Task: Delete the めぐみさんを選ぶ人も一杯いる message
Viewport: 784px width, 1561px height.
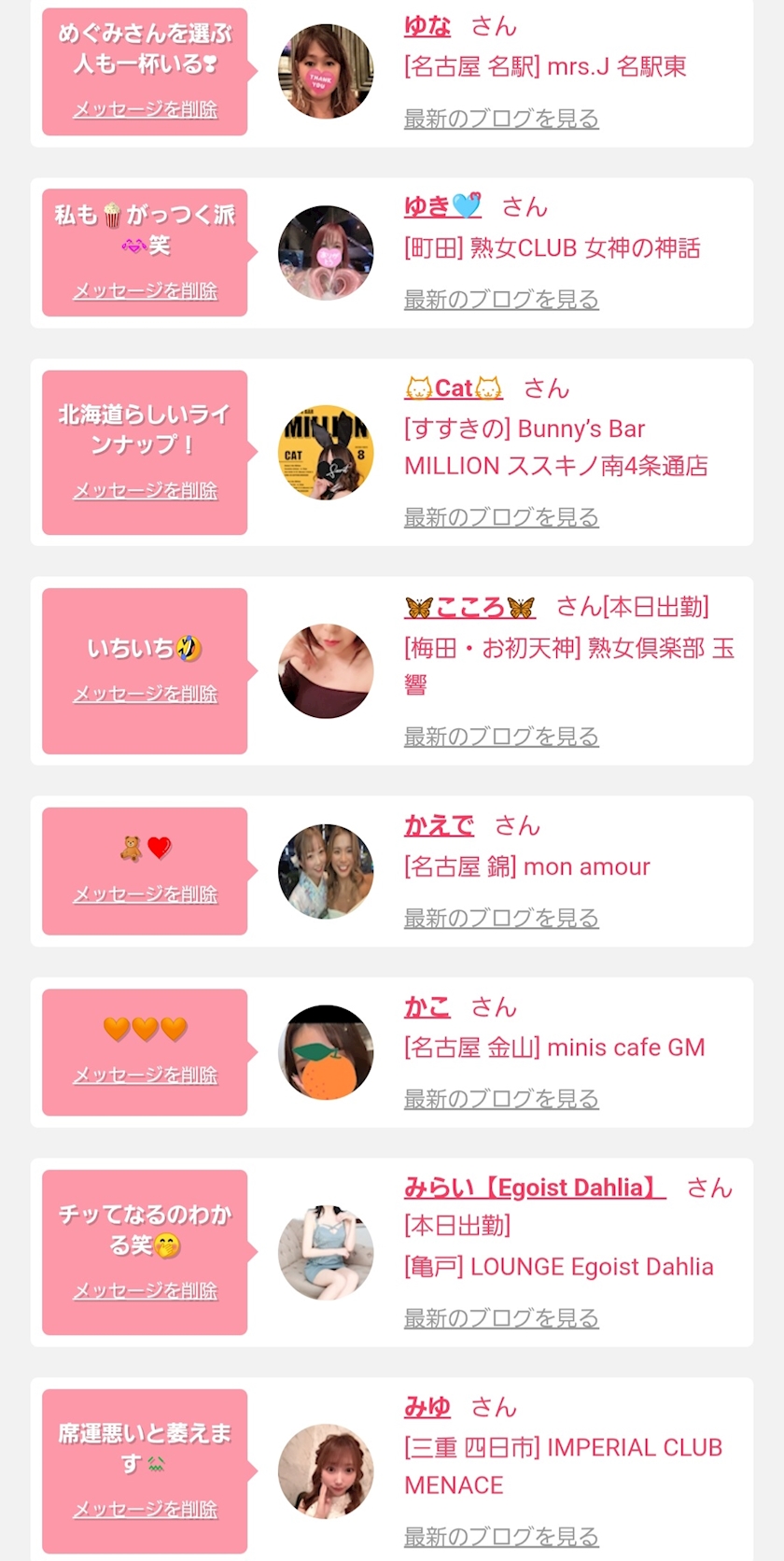Action: click(145, 109)
